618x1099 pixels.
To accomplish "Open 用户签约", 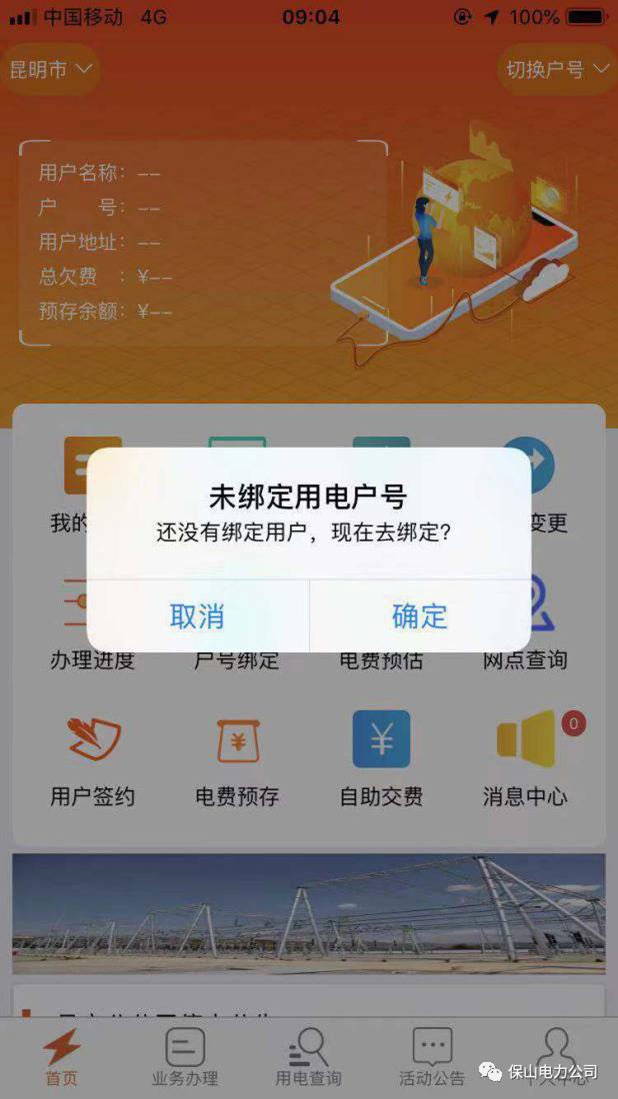I will click(x=93, y=758).
